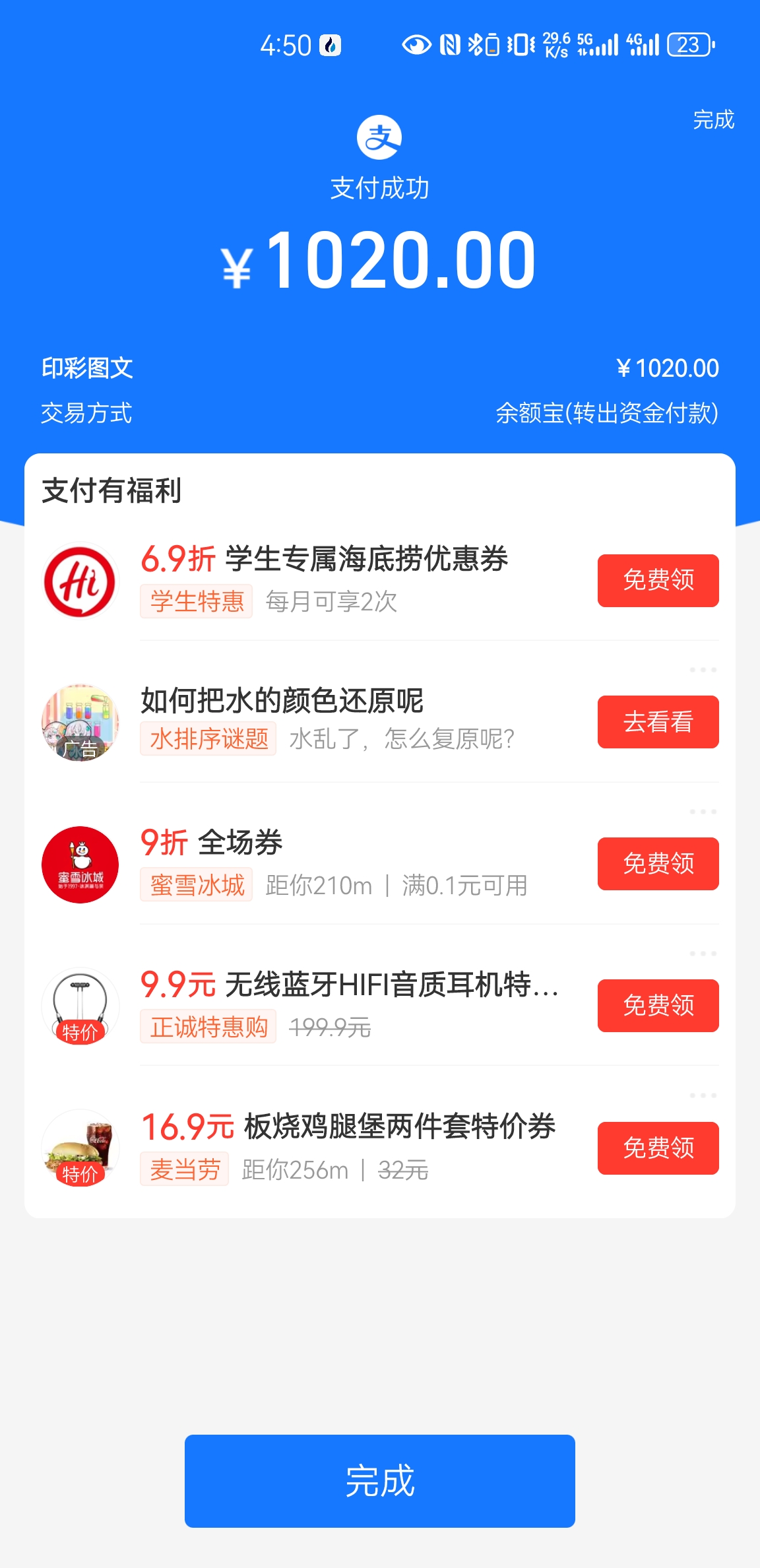The height and width of the screenshot is (1568, 760).
Task: Tap 去看看 on the 水排序谜题 ad
Action: click(658, 722)
